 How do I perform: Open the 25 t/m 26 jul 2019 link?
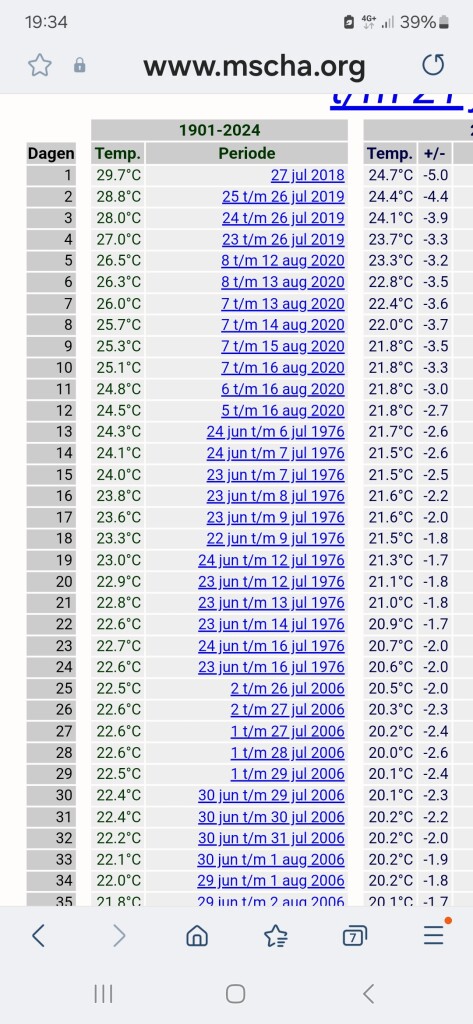pos(283,197)
